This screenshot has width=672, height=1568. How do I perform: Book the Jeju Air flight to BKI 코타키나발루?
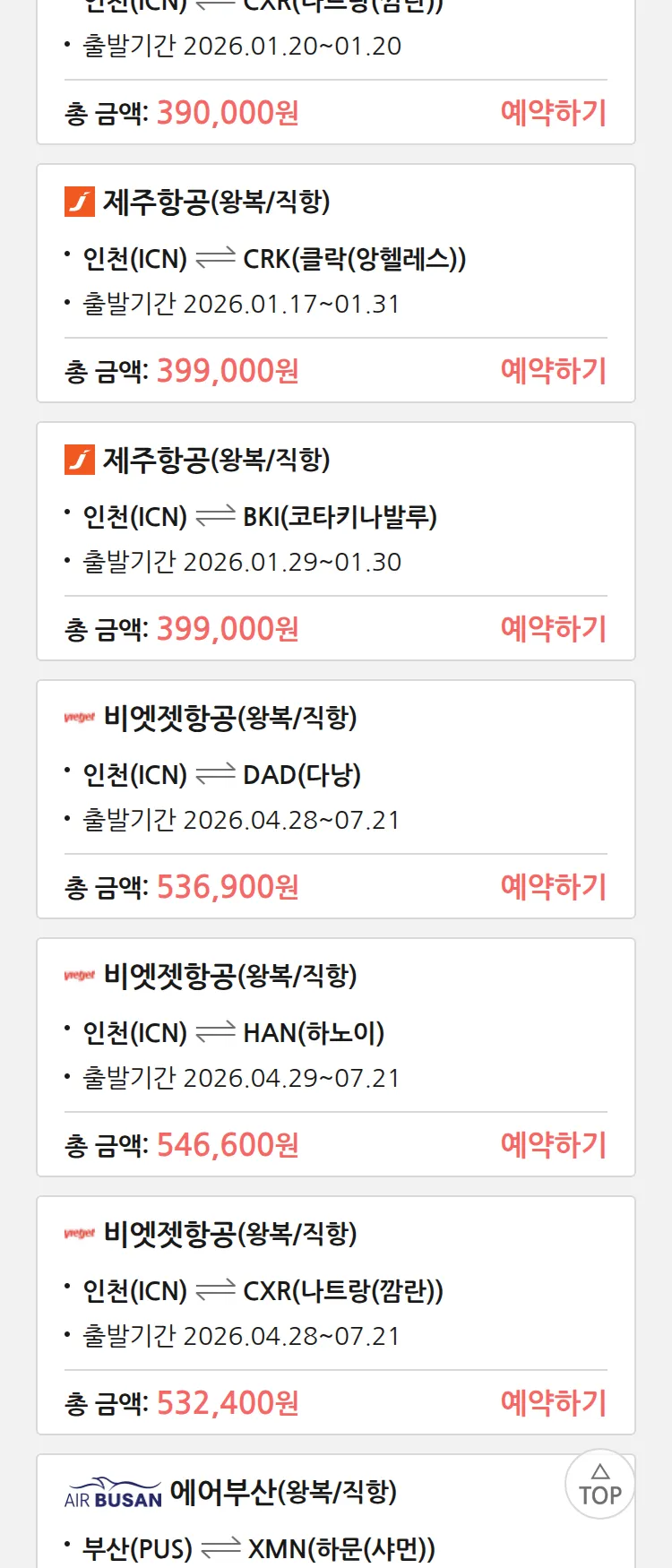[x=553, y=629]
